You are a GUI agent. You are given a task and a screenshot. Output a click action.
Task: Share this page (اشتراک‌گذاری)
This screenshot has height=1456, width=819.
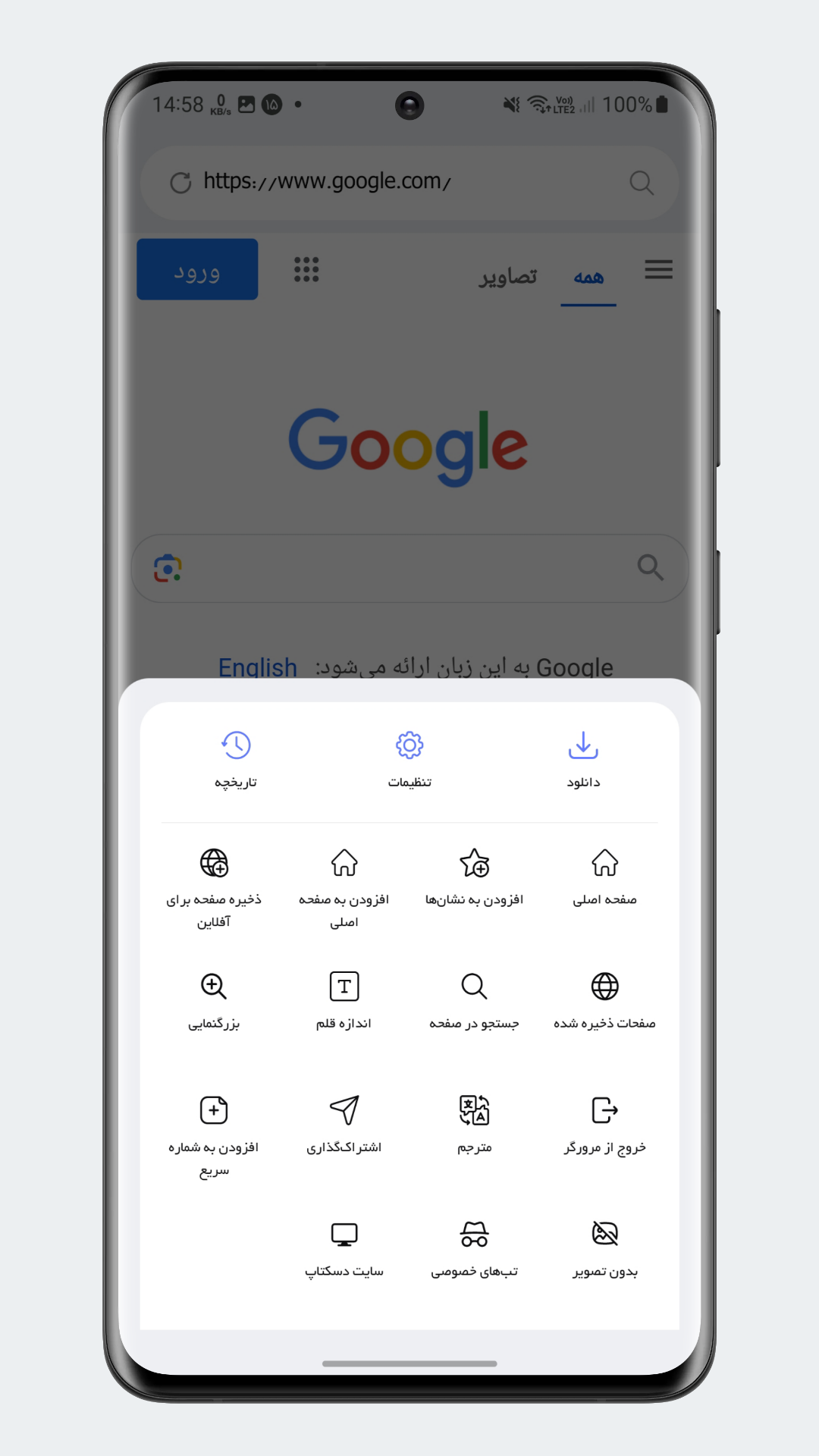coord(344,1124)
